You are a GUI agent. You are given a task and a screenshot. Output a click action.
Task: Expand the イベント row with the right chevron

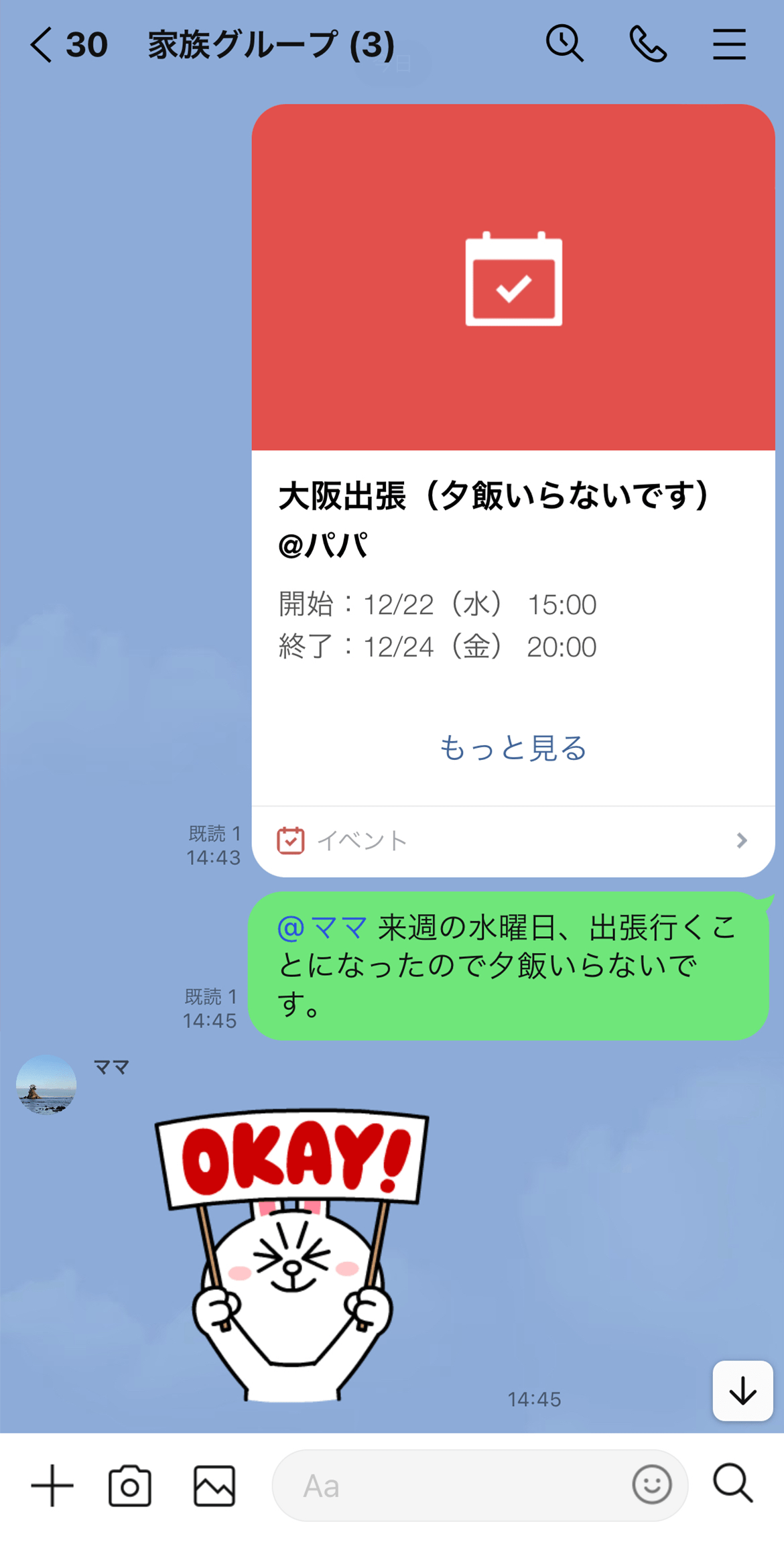click(741, 840)
